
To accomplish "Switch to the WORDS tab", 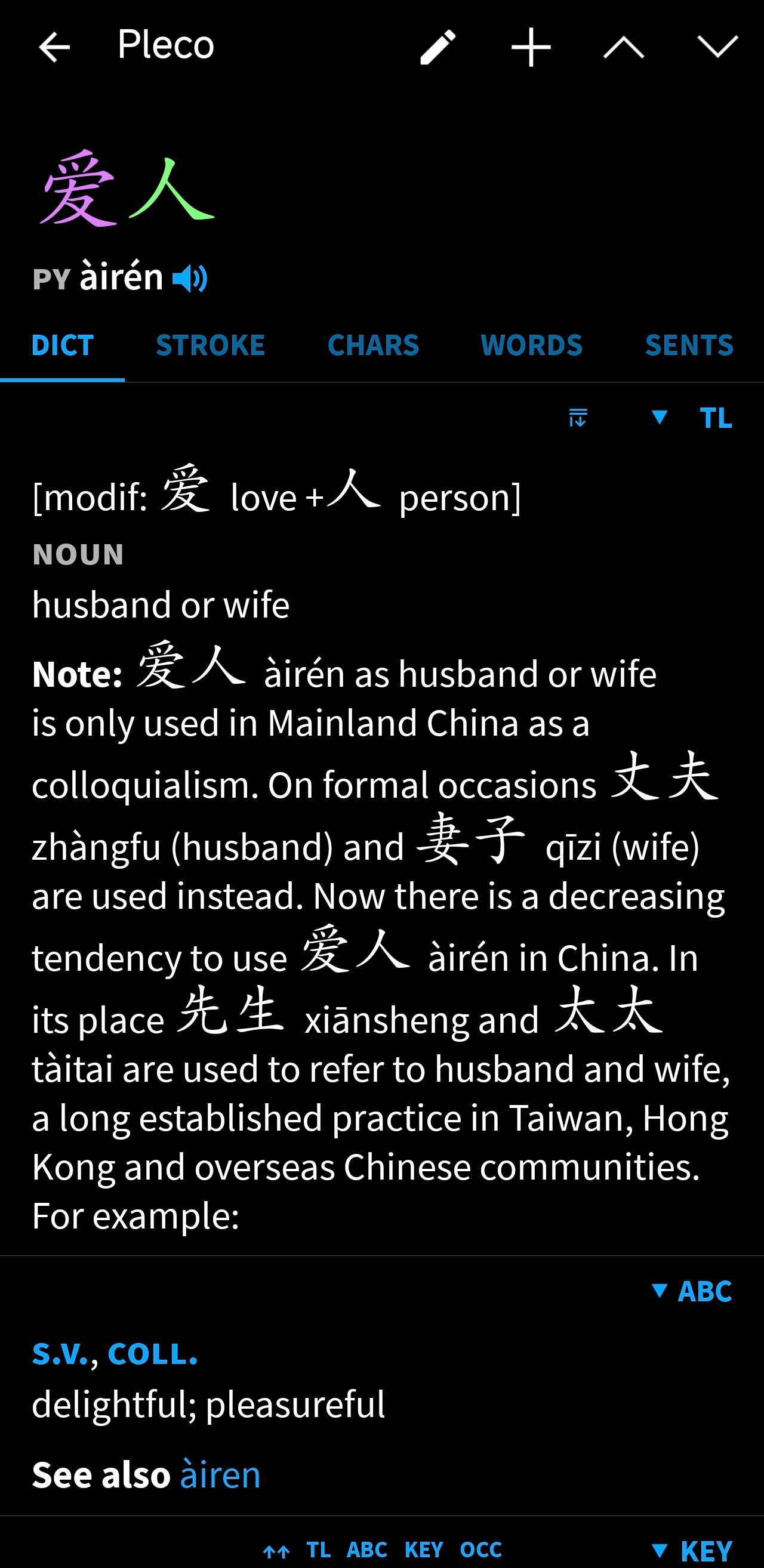I will tap(531, 345).
